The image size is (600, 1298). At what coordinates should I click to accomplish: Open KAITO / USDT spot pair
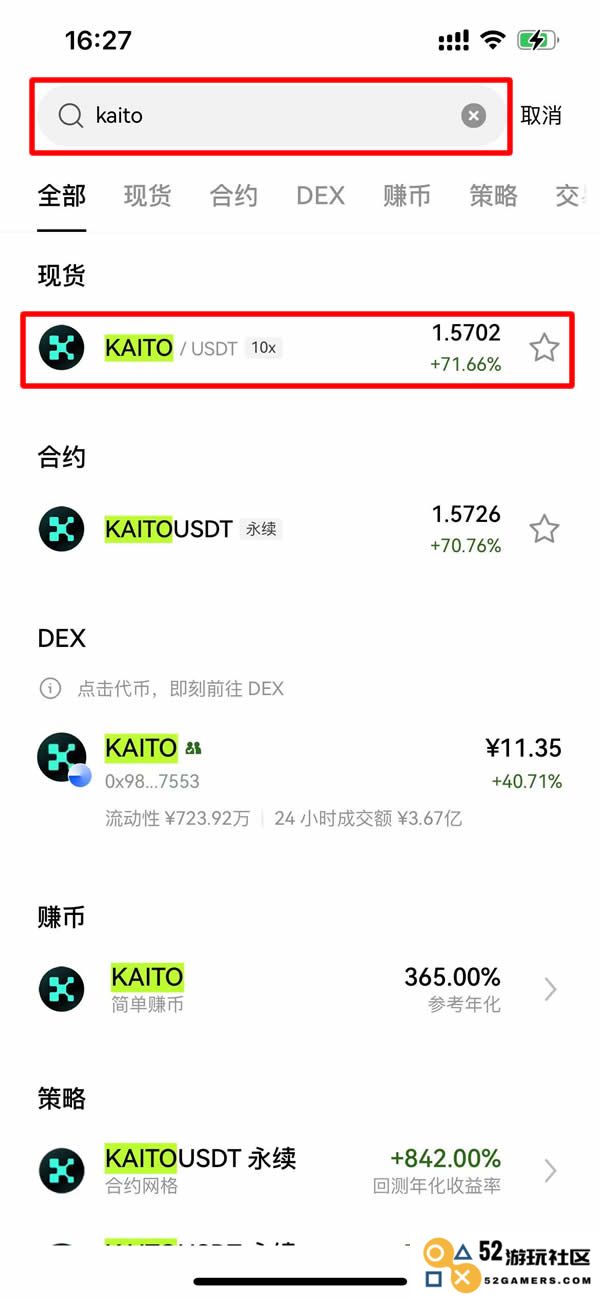[x=270, y=348]
